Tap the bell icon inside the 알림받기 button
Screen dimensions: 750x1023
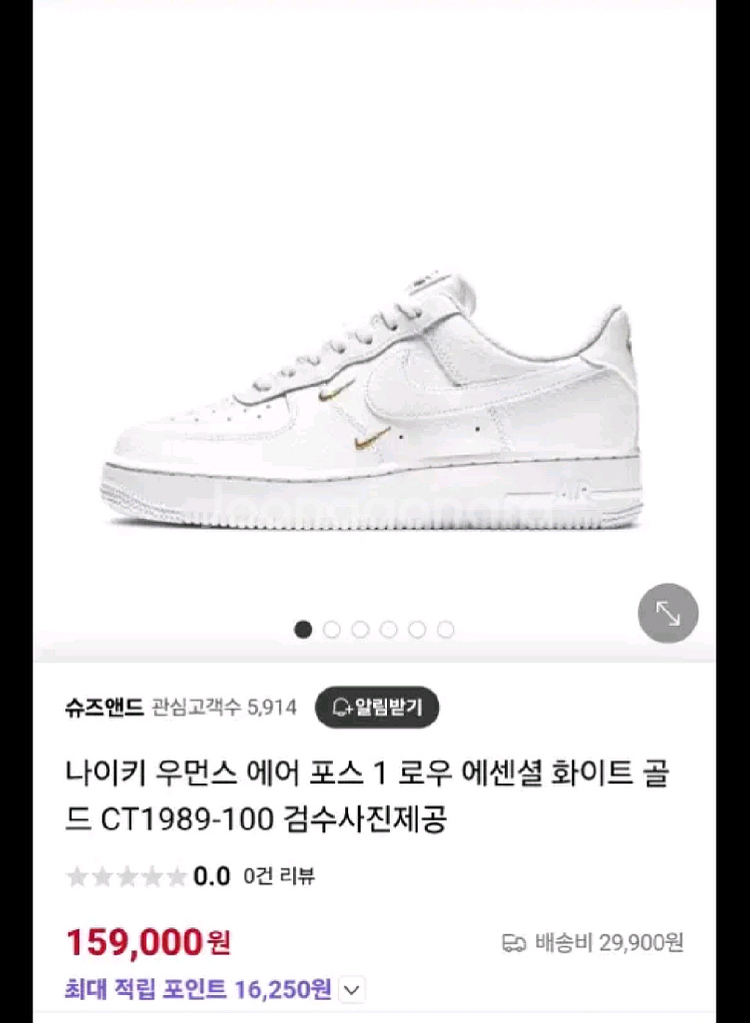(x=342, y=706)
